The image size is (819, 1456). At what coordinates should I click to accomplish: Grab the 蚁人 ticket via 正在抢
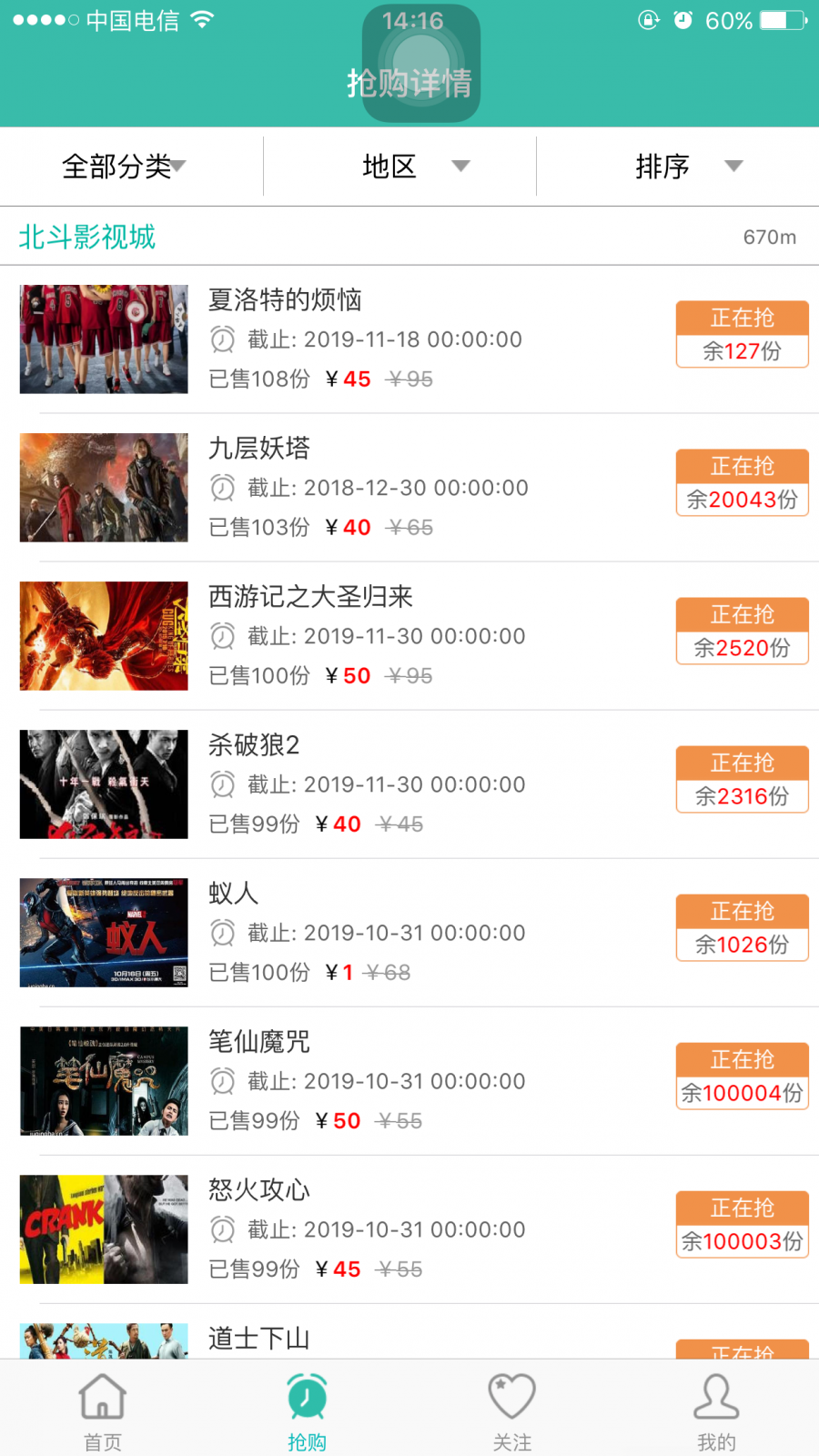point(742,927)
